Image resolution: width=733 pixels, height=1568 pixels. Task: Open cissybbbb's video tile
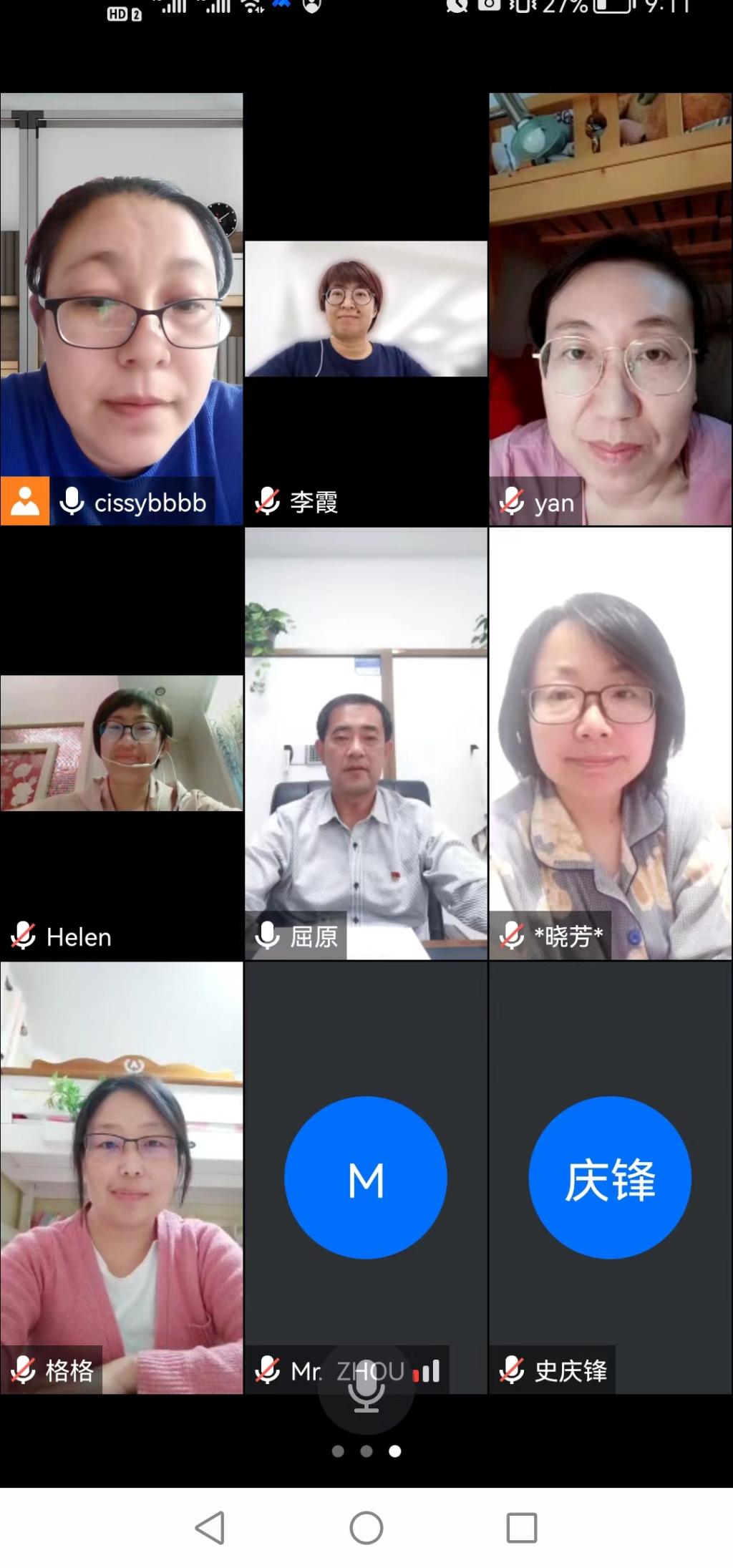122,308
